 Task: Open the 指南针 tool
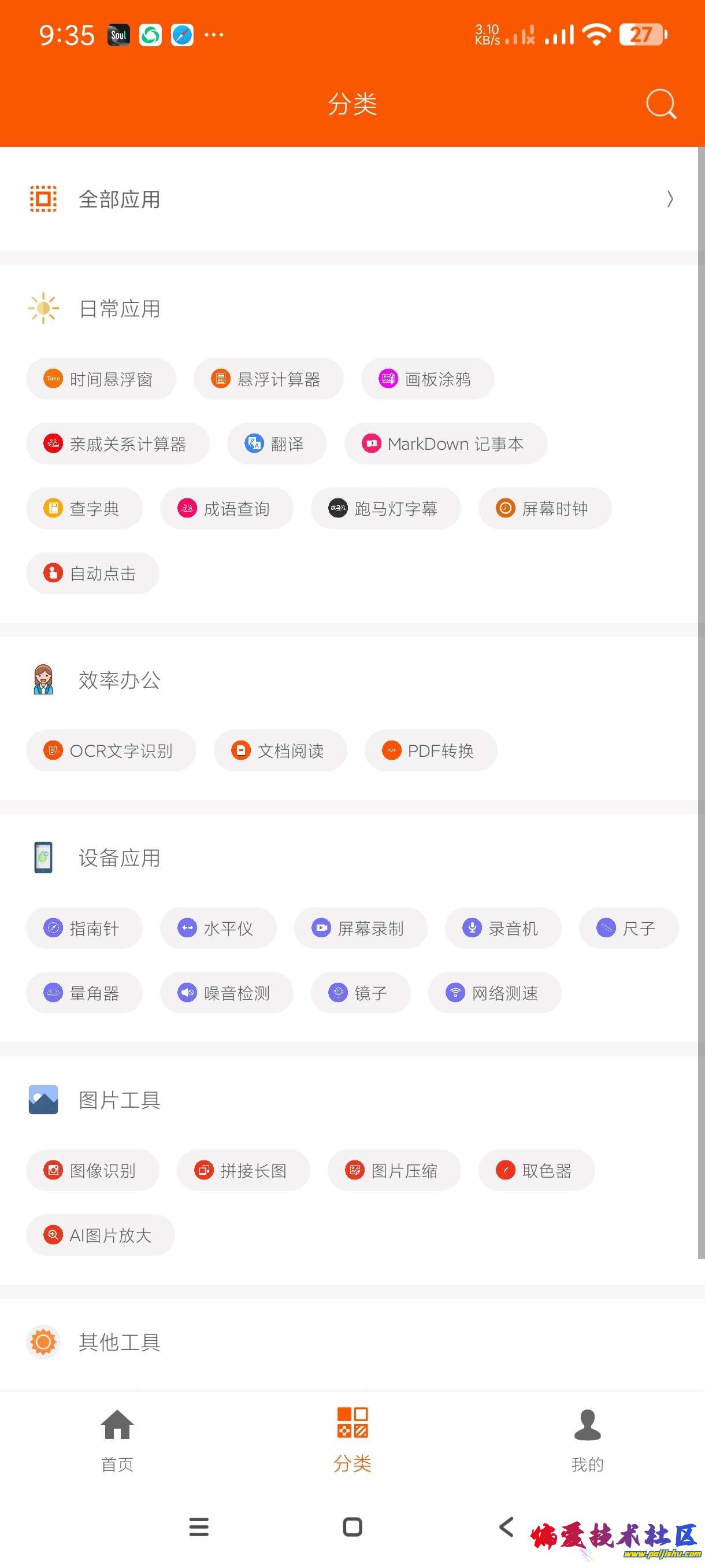[84, 929]
